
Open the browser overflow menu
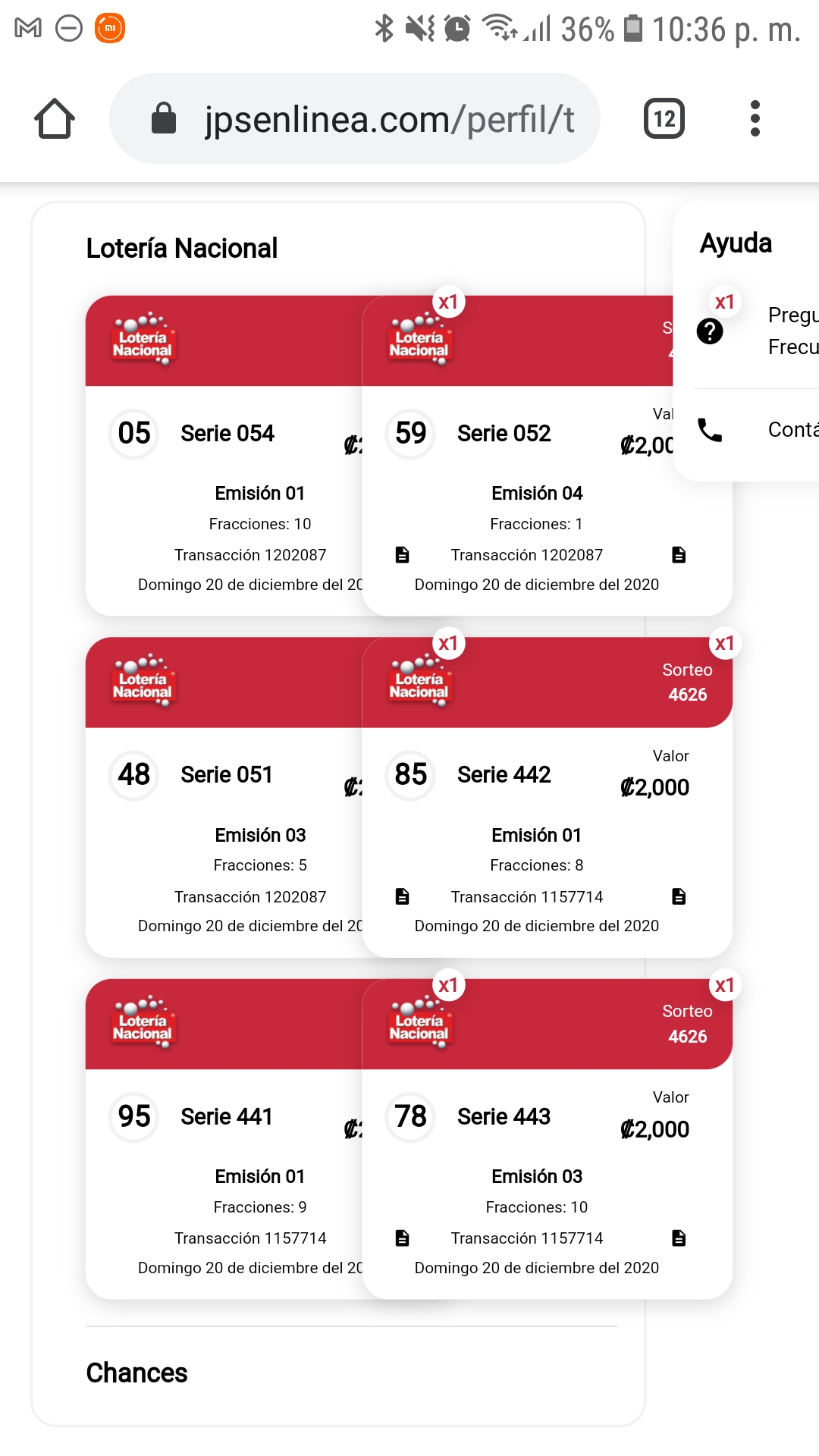(x=755, y=119)
